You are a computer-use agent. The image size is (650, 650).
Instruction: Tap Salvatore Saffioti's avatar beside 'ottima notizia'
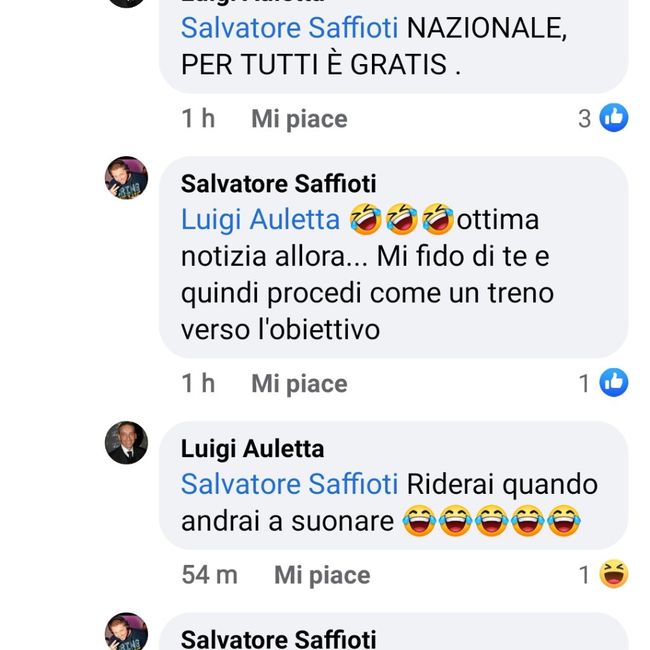pyautogui.click(x=126, y=178)
